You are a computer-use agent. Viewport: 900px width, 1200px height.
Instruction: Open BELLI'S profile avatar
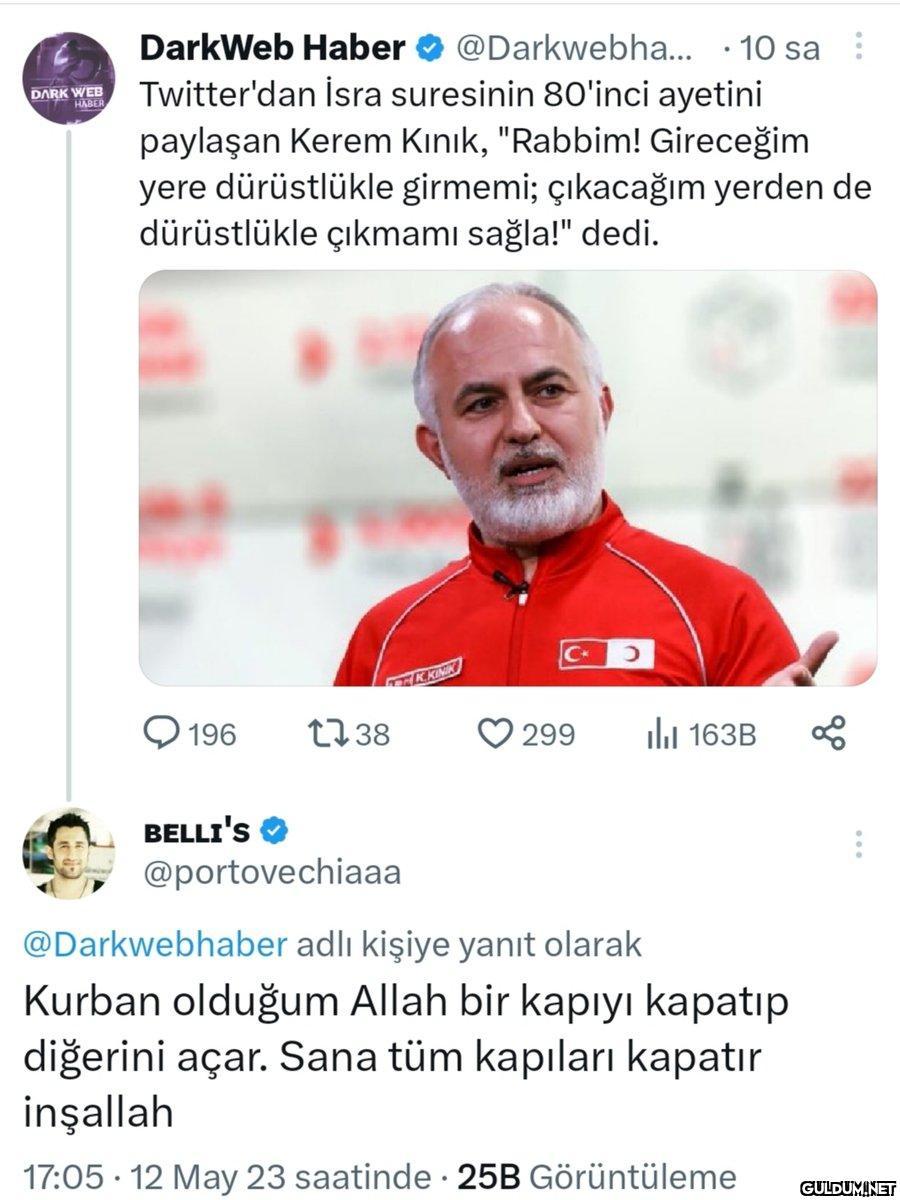(x=69, y=853)
